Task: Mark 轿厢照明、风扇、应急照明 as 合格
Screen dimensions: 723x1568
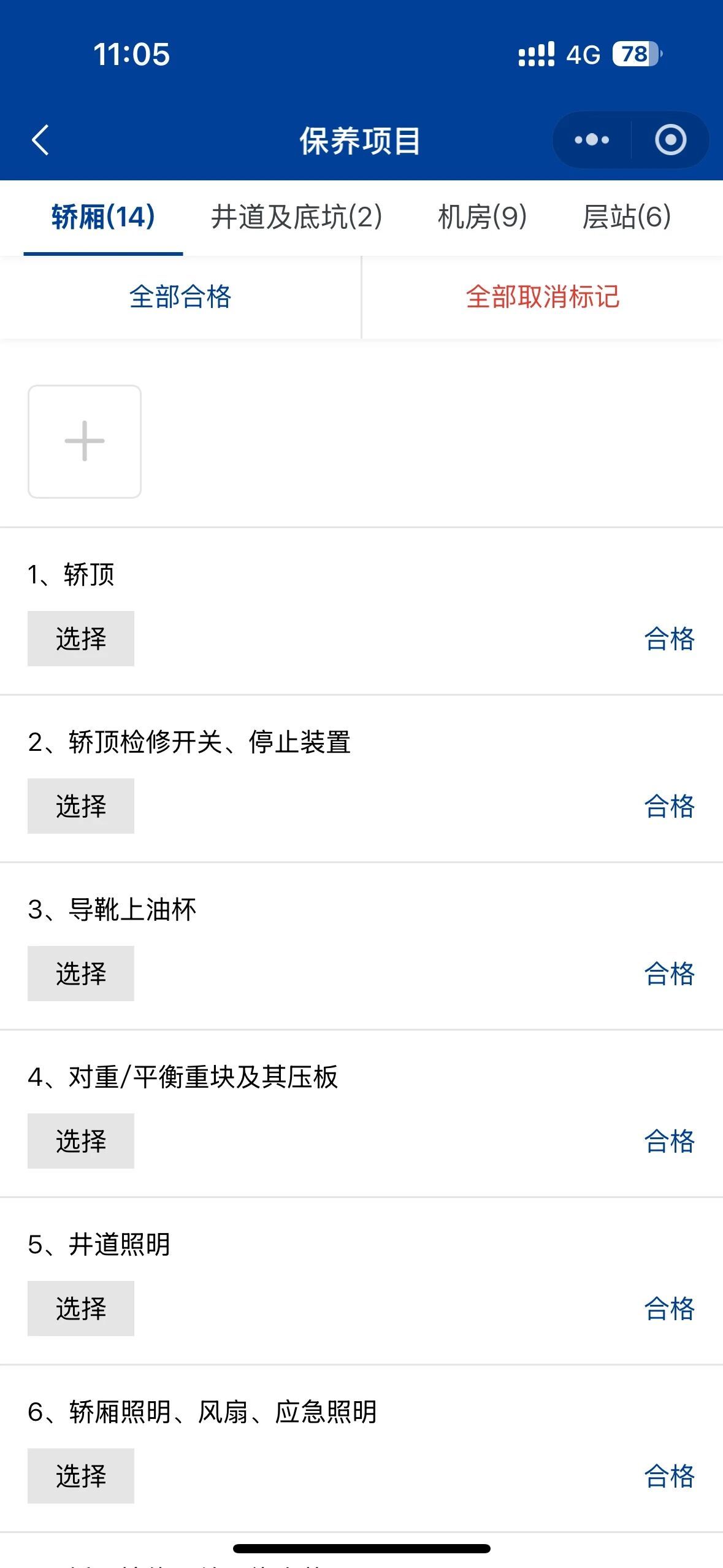Action: (x=669, y=1476)
